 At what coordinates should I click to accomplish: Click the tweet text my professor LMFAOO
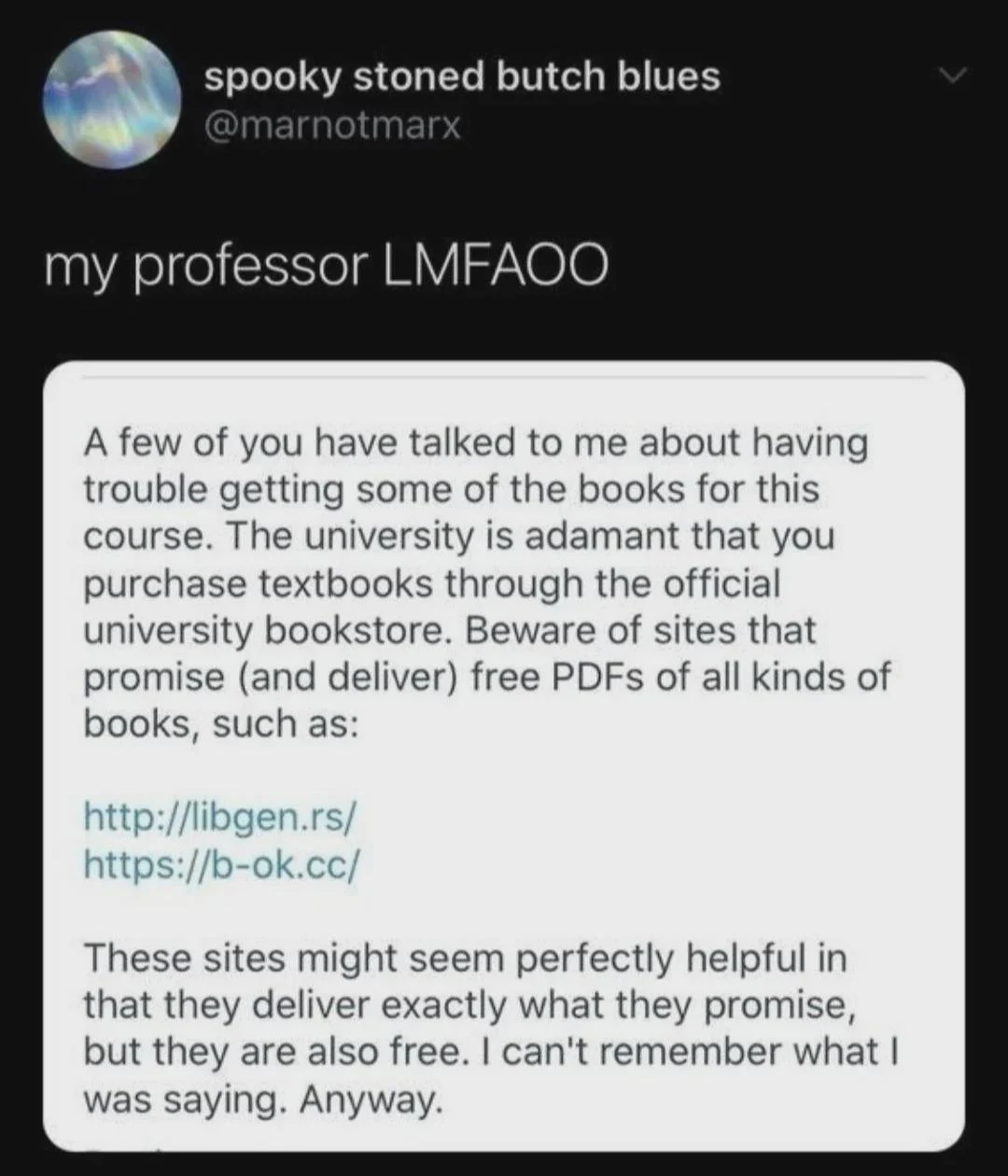[x=327, y=266]
